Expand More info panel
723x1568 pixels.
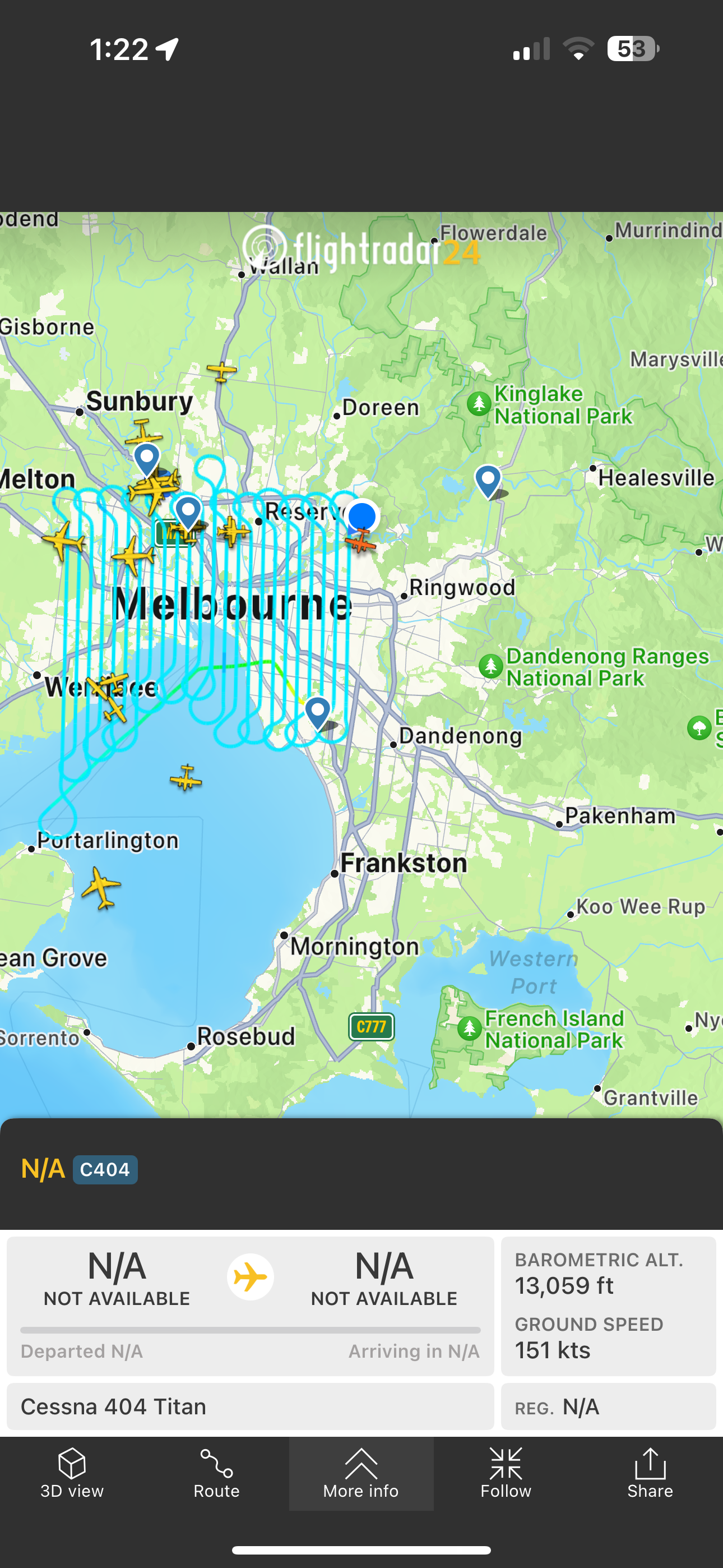[361, 1473]
